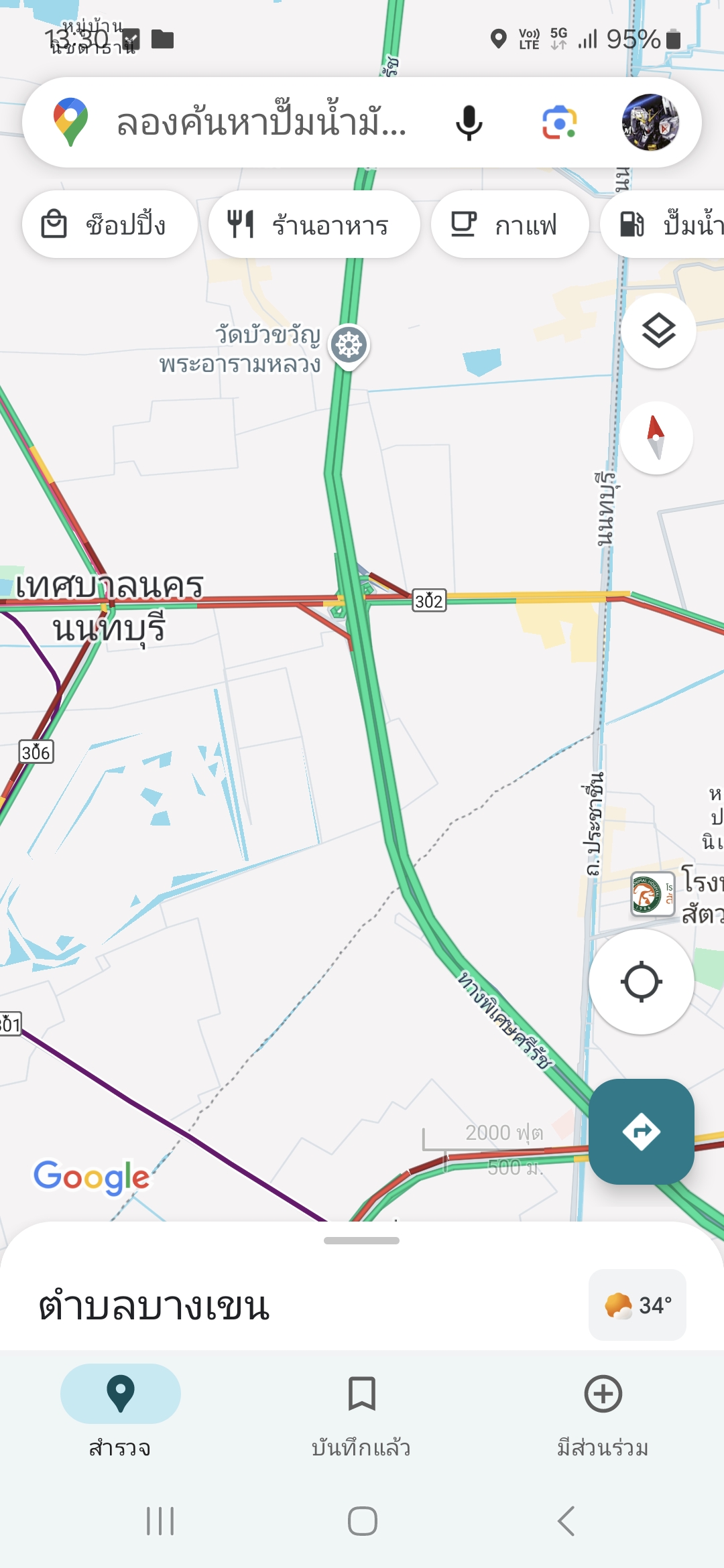Open map layers button
The image size is (724, 1568).
click(x=658, y=330)
